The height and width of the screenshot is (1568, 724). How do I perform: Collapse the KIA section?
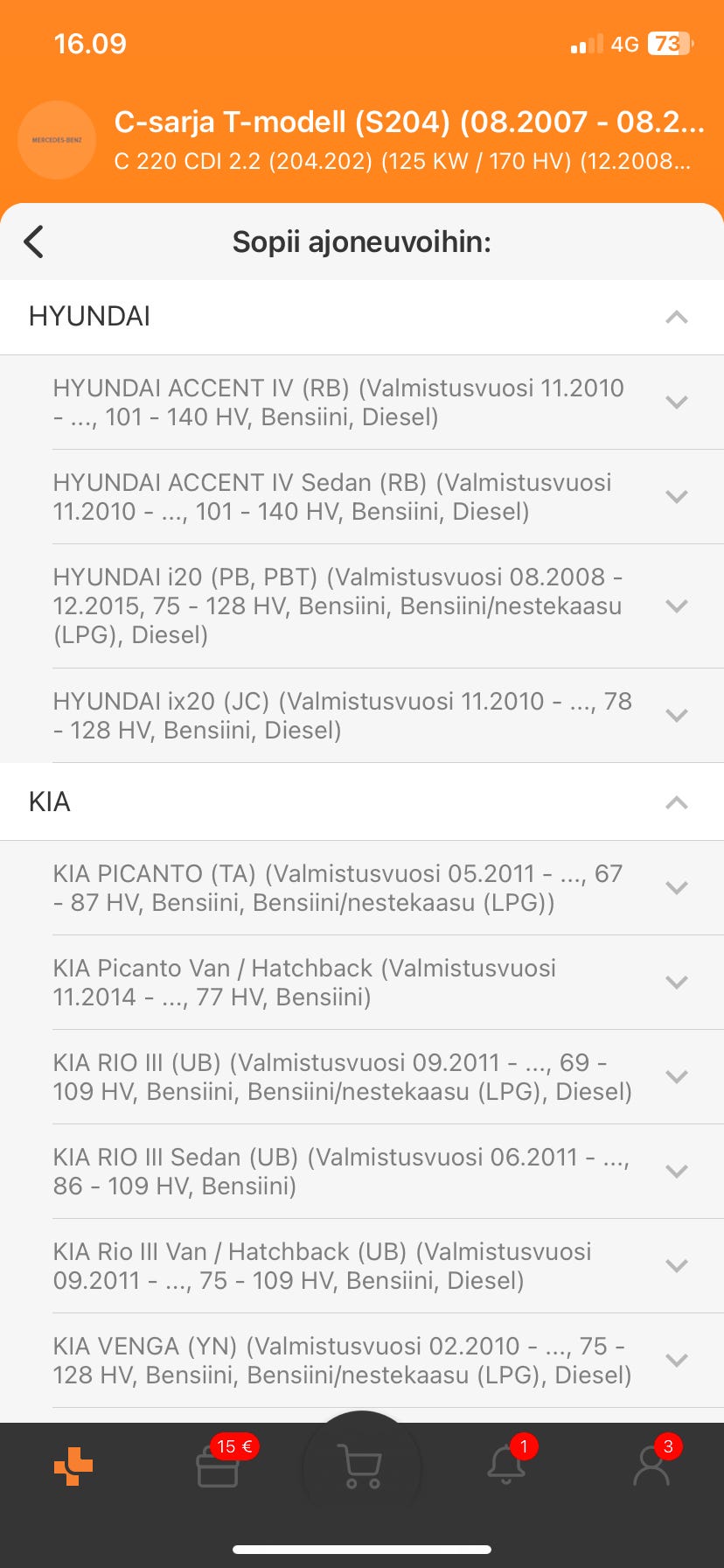point(676,802)
